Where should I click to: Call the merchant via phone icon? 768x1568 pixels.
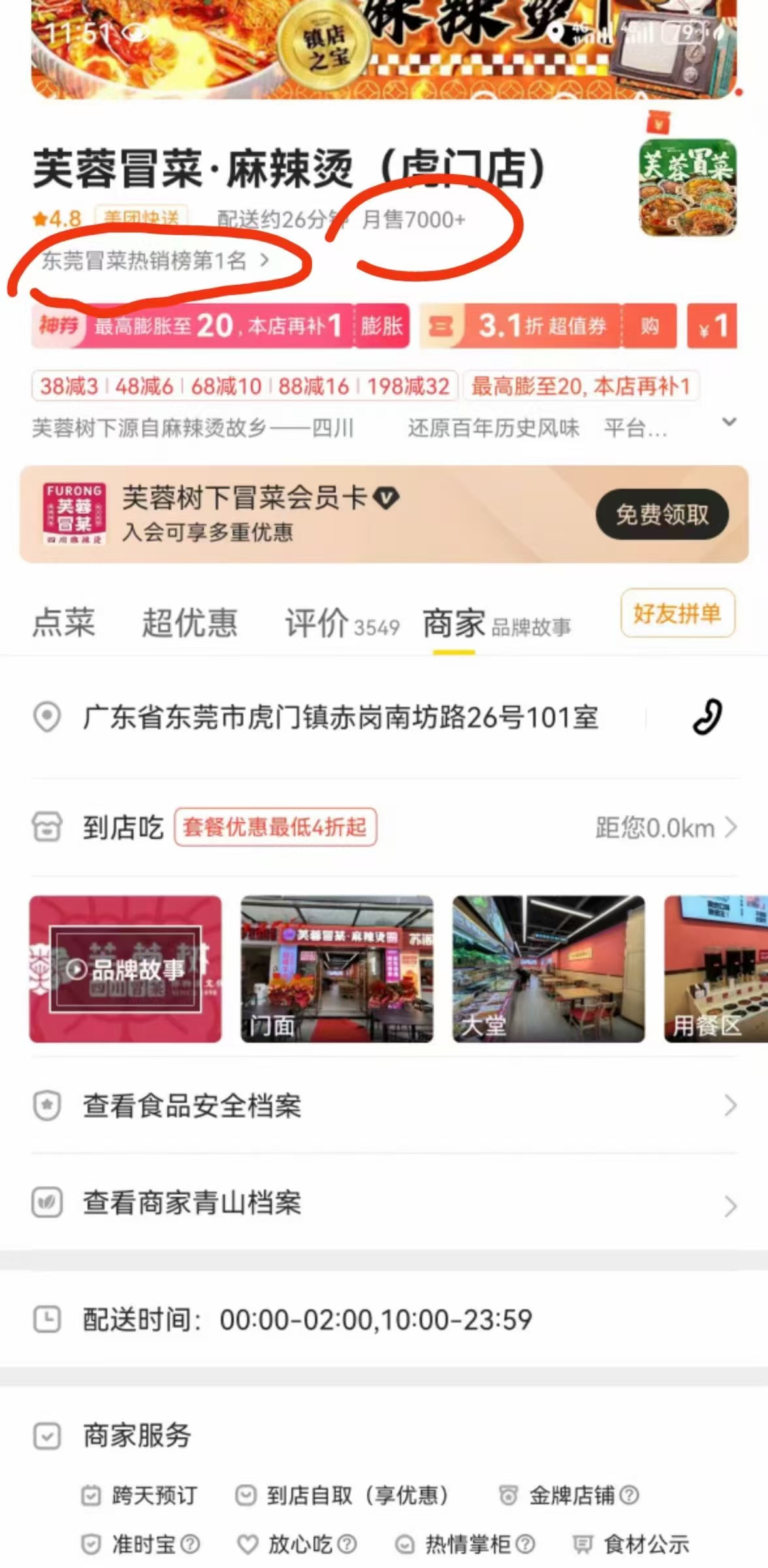(x=707, y=717)
